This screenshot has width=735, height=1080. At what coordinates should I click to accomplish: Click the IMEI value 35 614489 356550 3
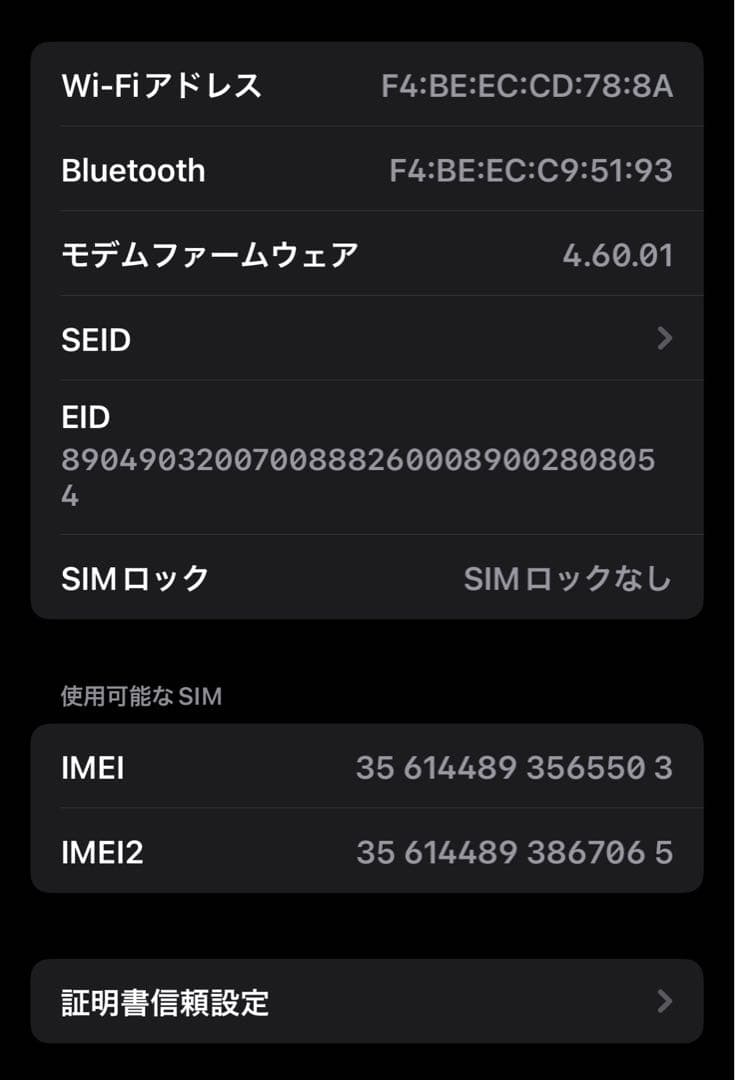513,768
